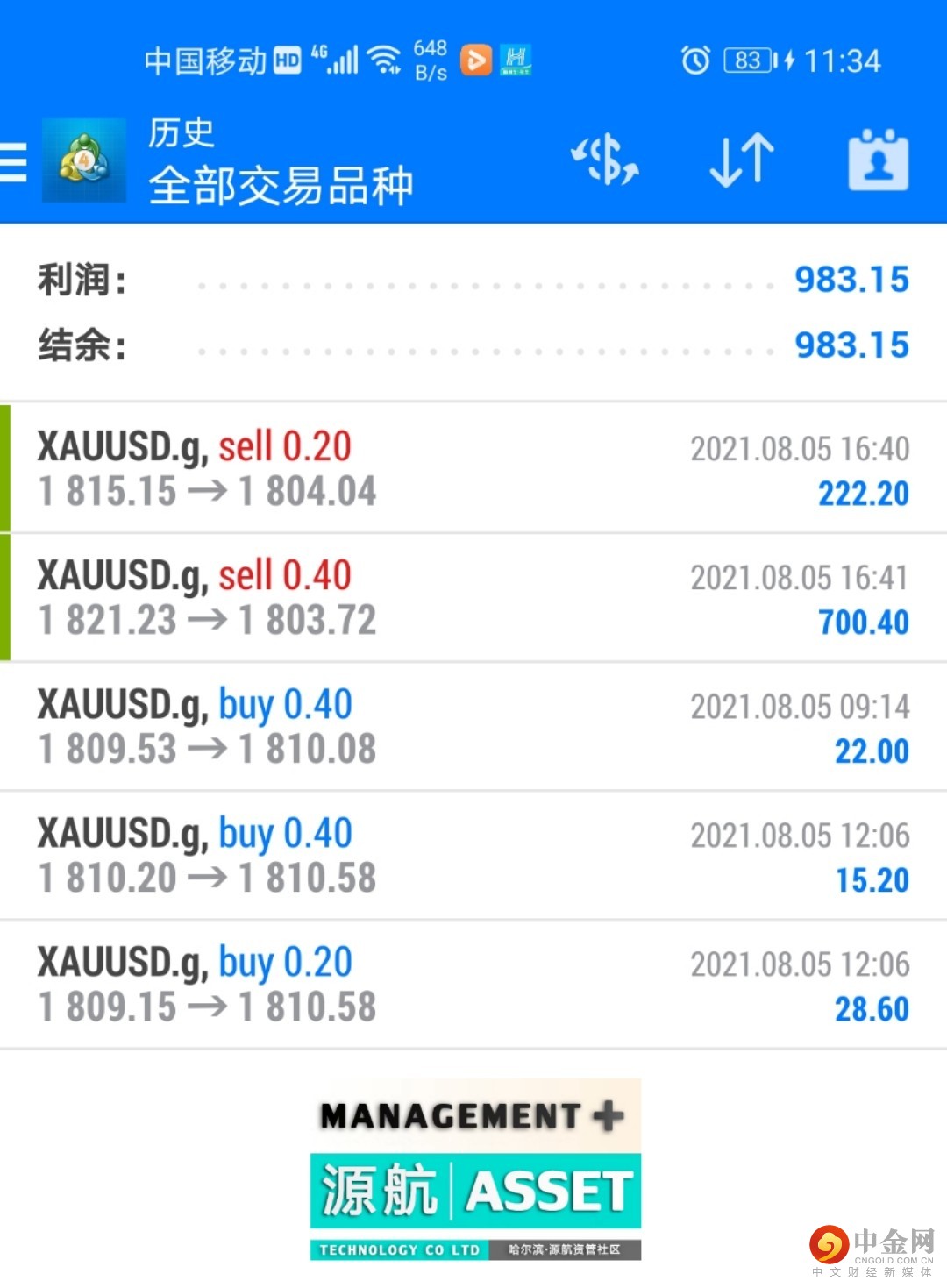Expand the sell 0.40 trade with 700.40 profit
Viewport: 947px width, 1288px height.
[473, 597]
